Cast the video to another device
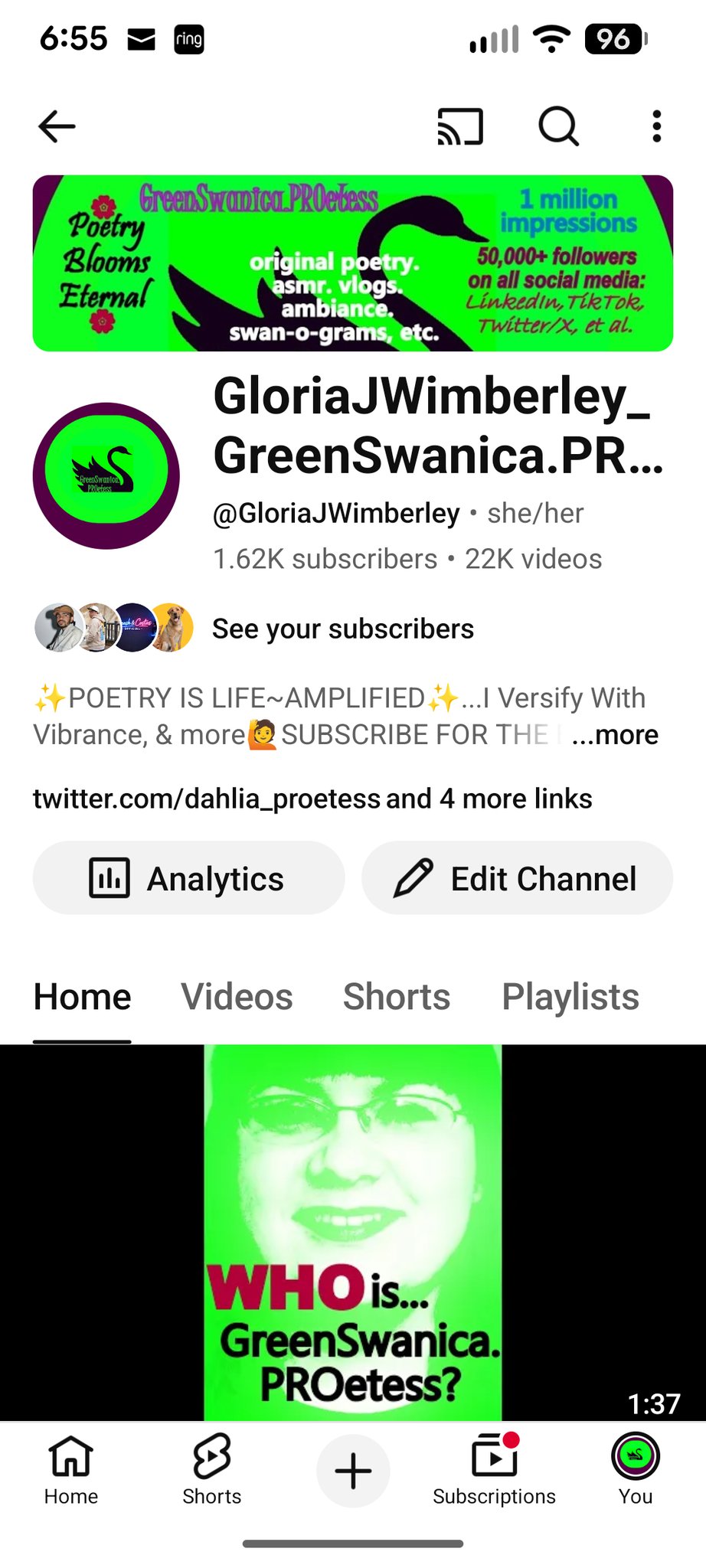The image size is (706, 1568). (460, 126)
